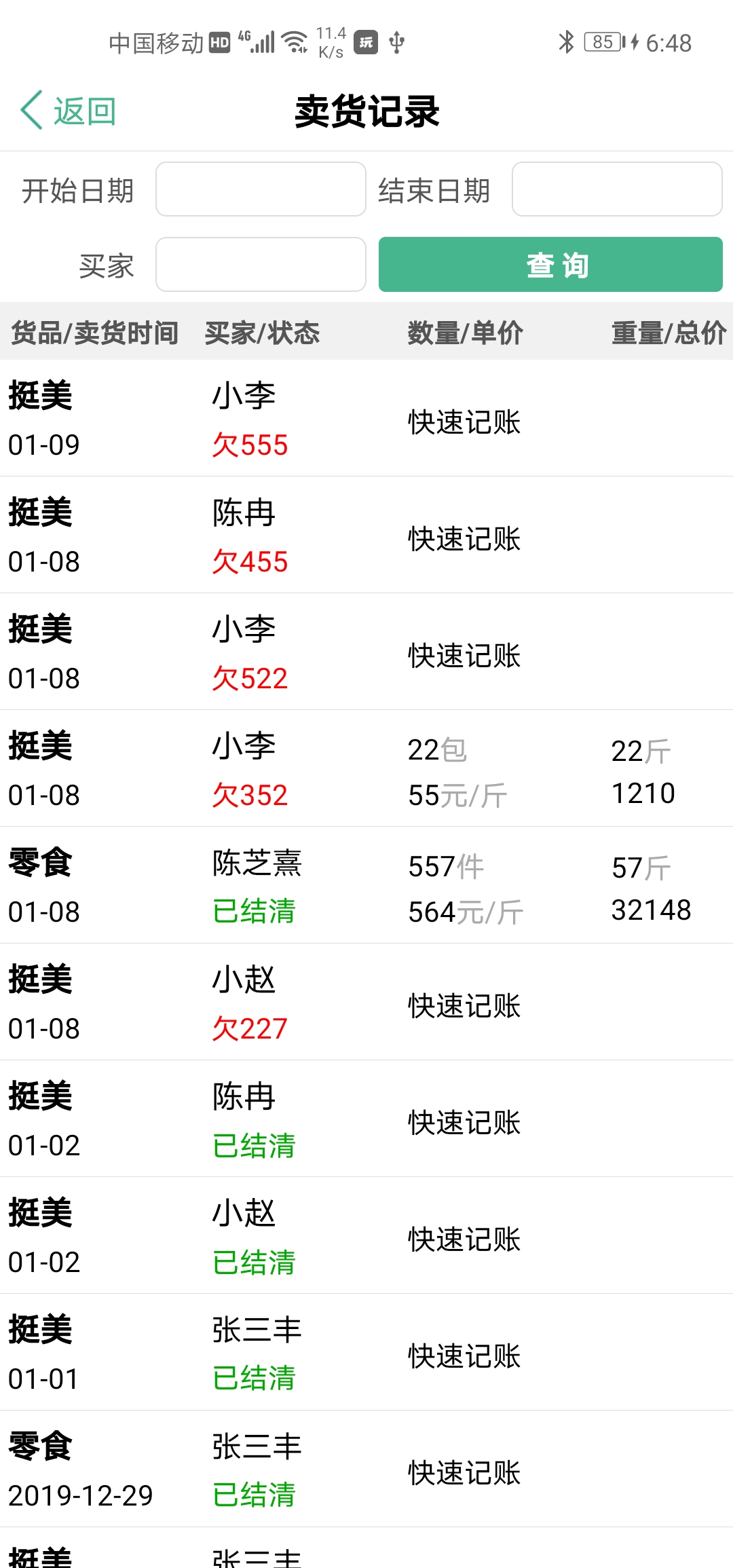
Task: Click the 买家 buyer search field
Action: pyautogui.click(x=260, y=265)
